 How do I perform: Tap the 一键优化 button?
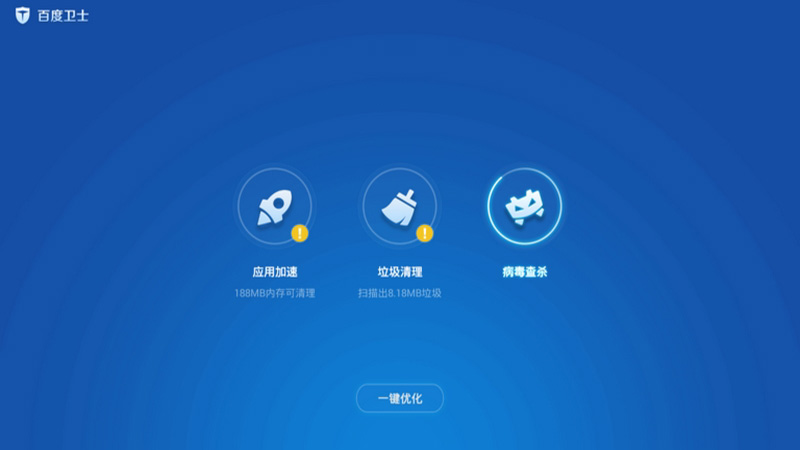coord(400,398)
